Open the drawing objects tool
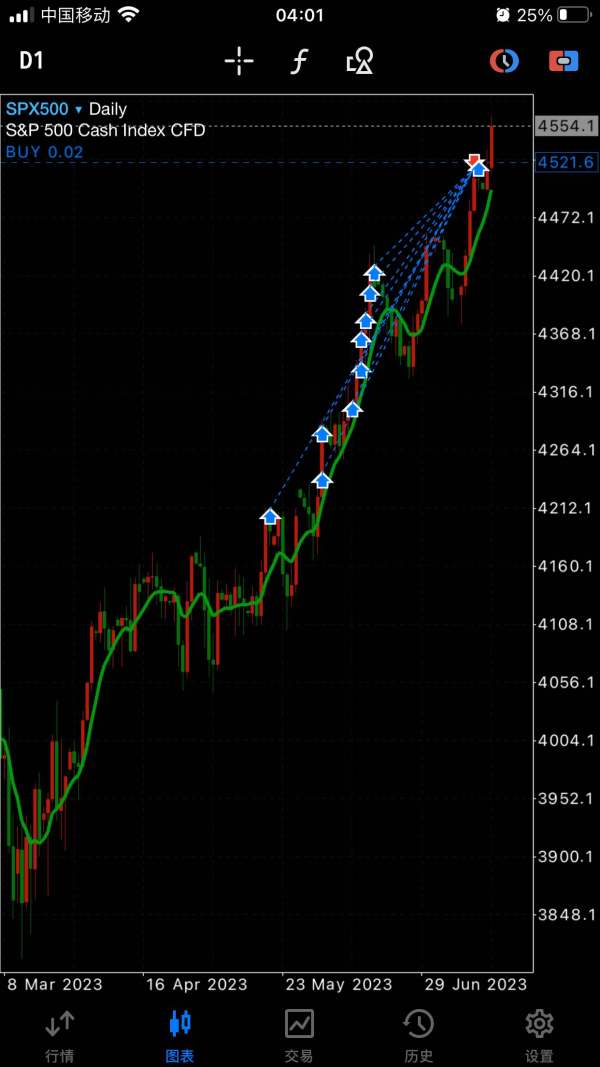The width and height of the screenshot is (600, 1067). [x=360, y=61]
